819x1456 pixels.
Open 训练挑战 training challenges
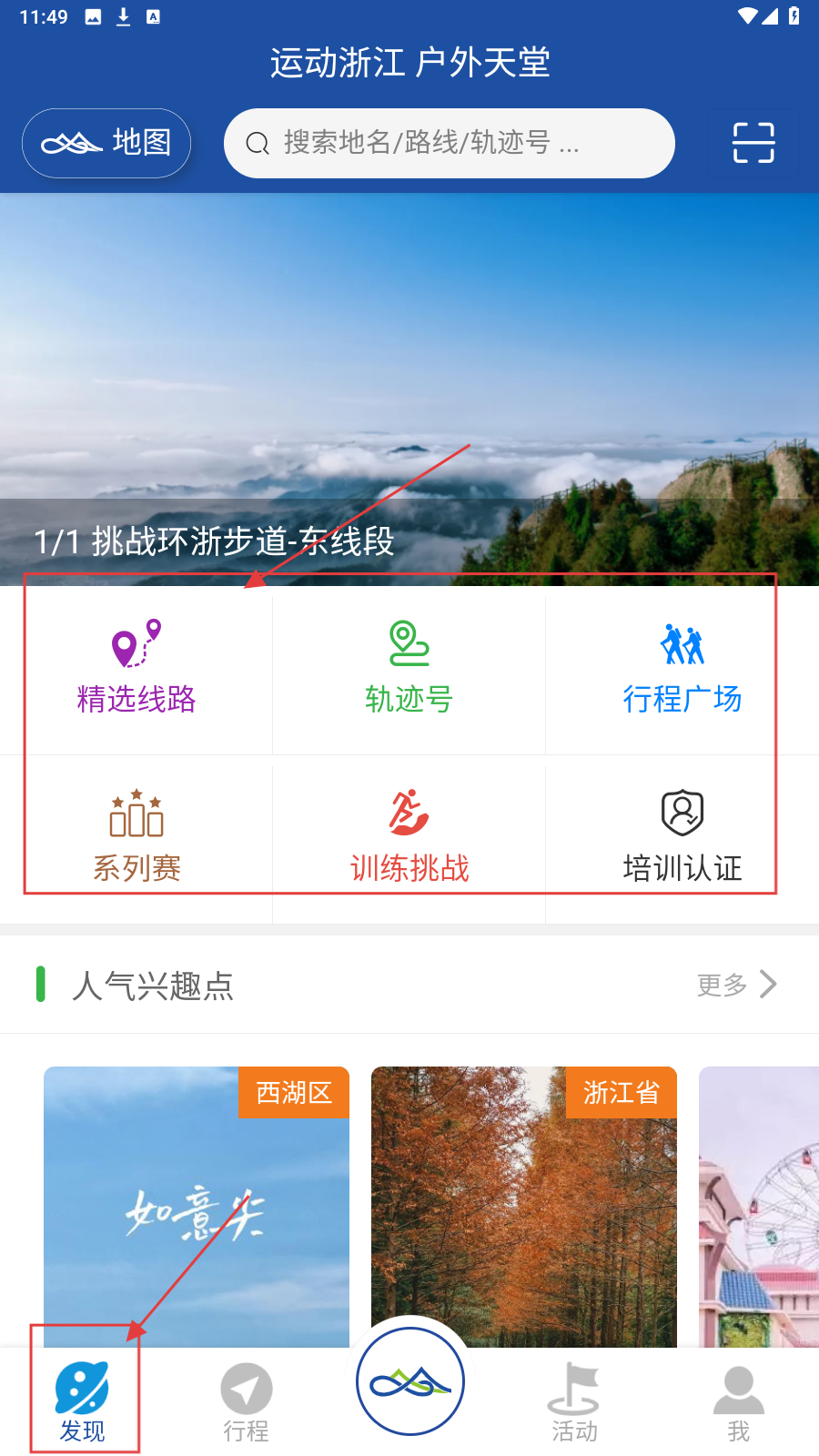(409, 837)
